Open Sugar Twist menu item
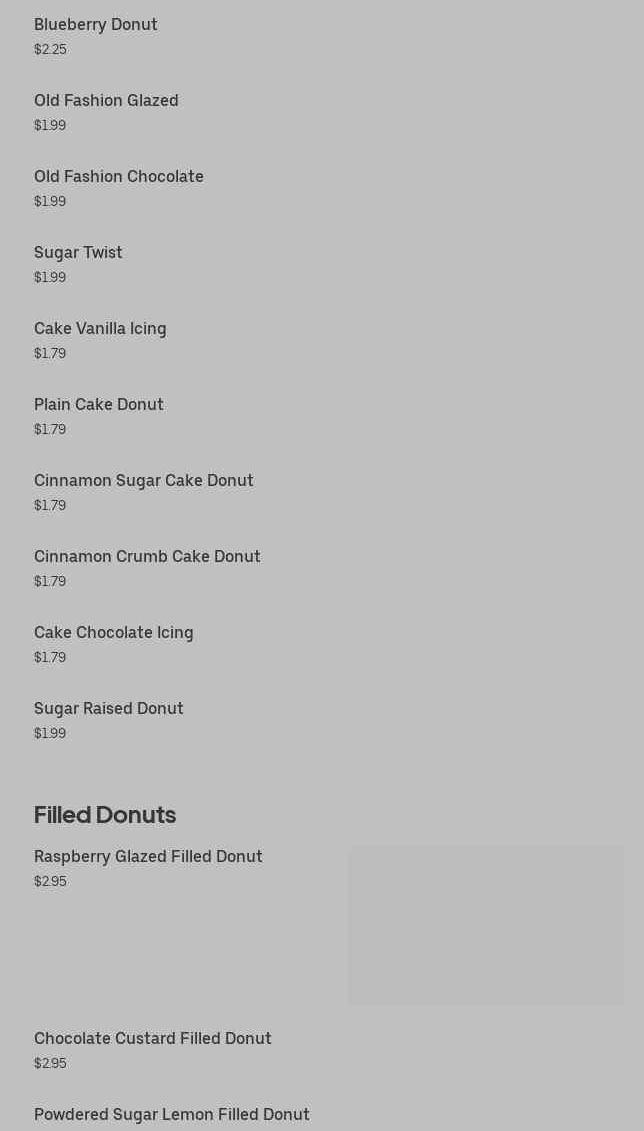Image resolution: width=644 pixels, height=1131 pixels. coord(78,253)
